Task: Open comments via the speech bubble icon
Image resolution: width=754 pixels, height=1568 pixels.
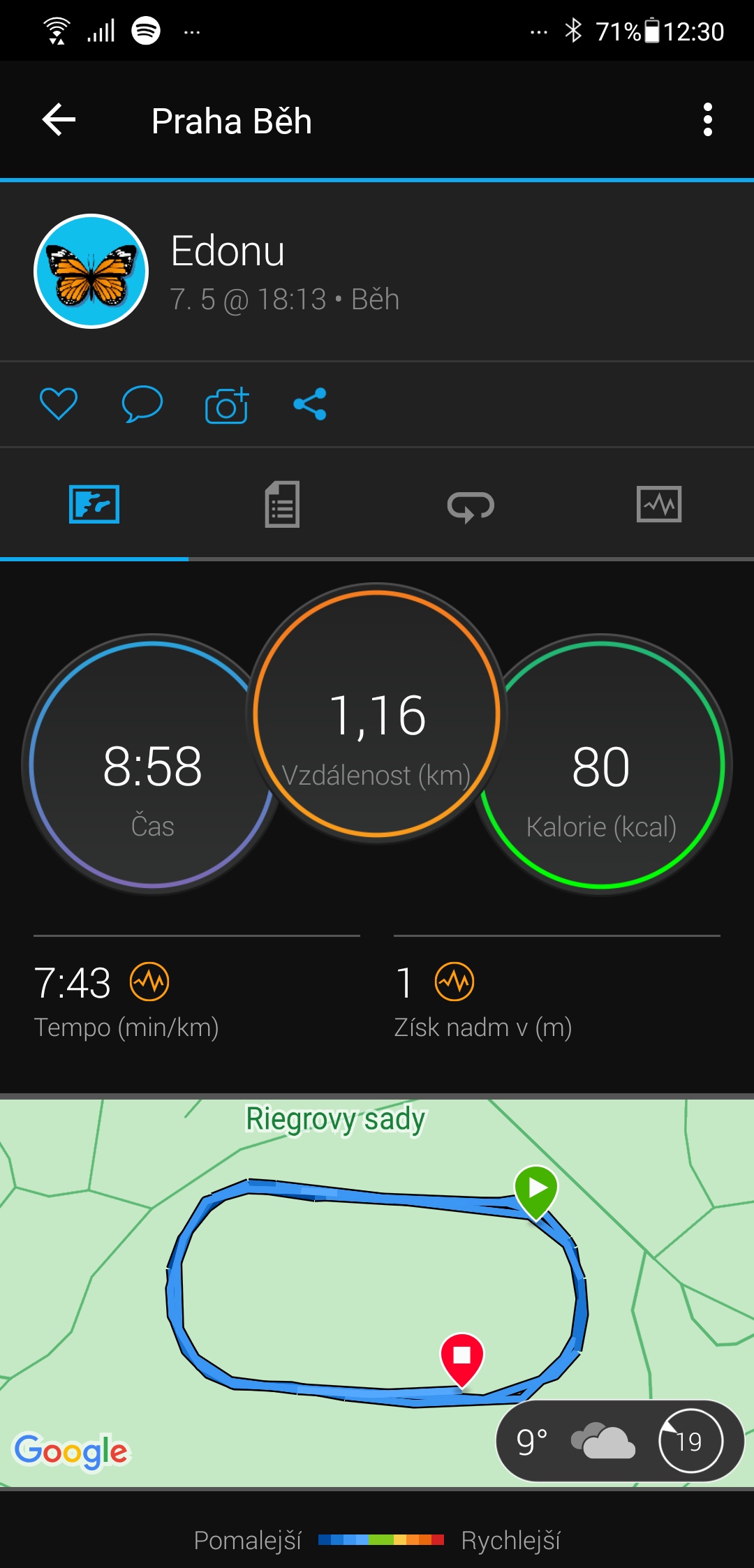Action: (142, 404)
